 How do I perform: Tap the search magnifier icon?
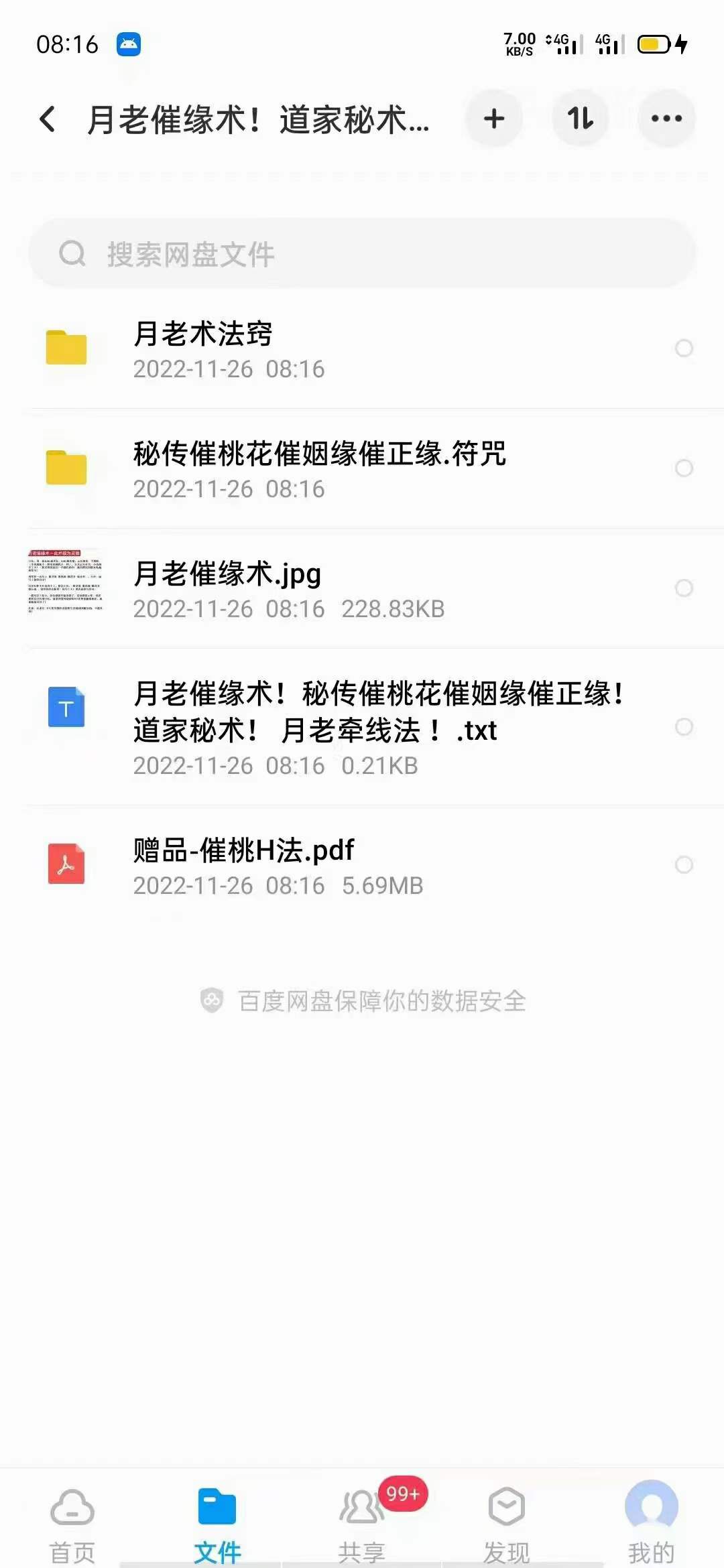click(x=72, y=255)
